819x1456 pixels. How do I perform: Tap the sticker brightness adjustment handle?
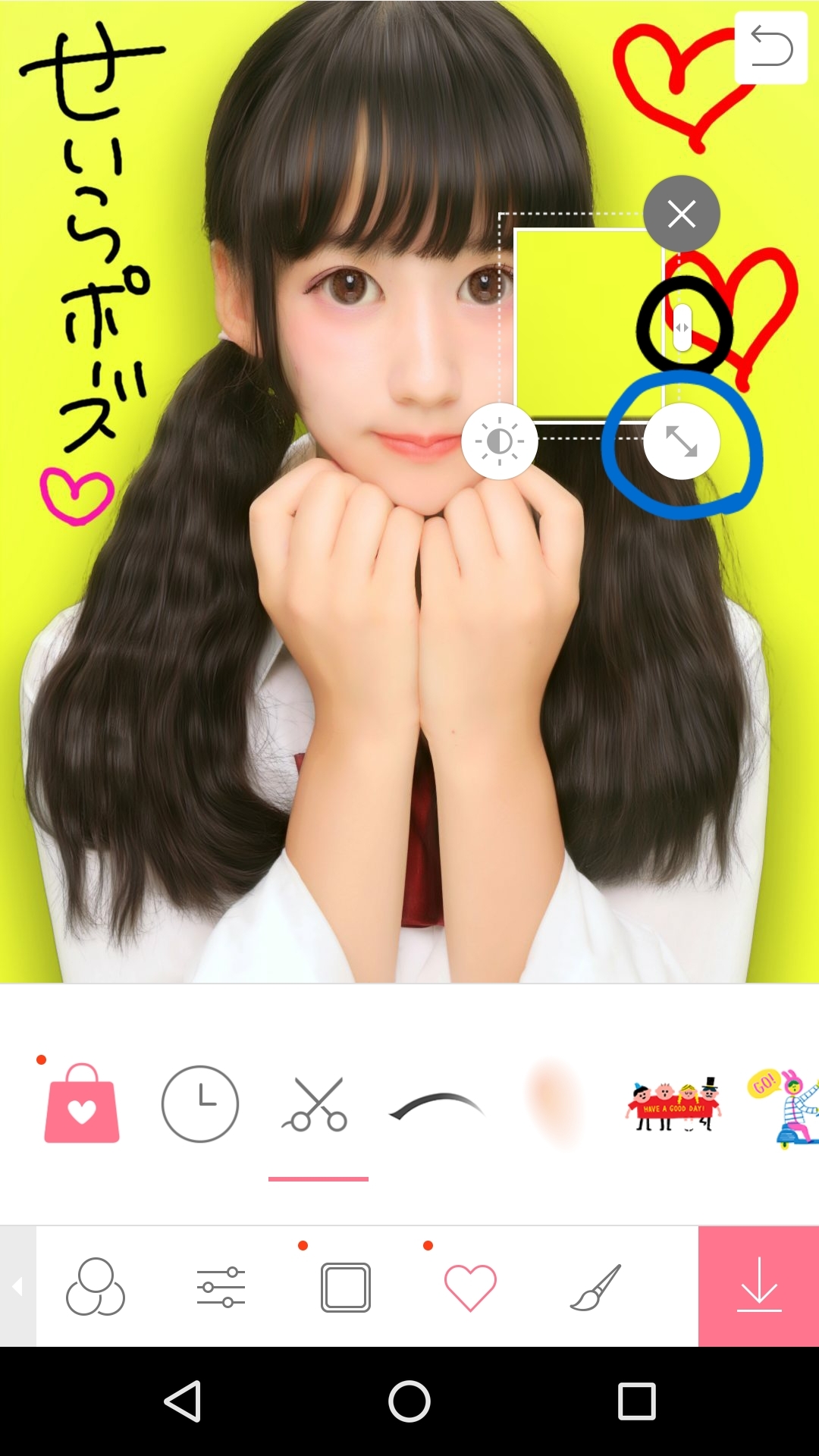499,441
